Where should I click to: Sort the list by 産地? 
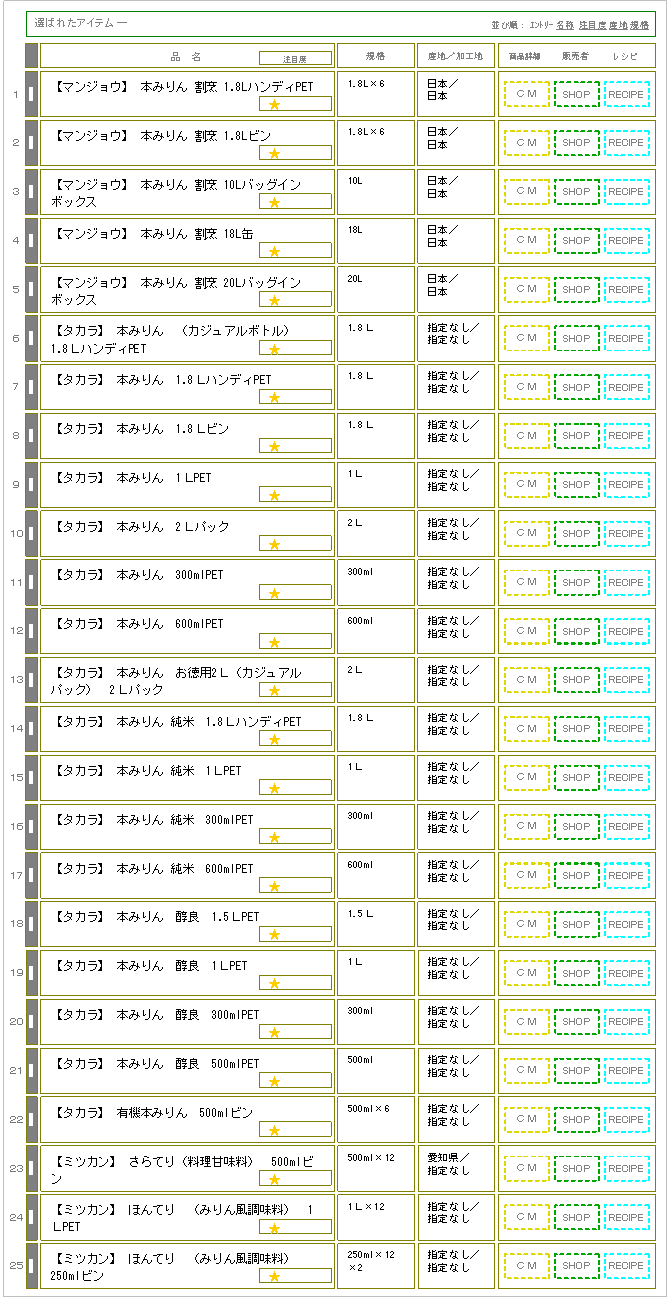coord(618,24)
